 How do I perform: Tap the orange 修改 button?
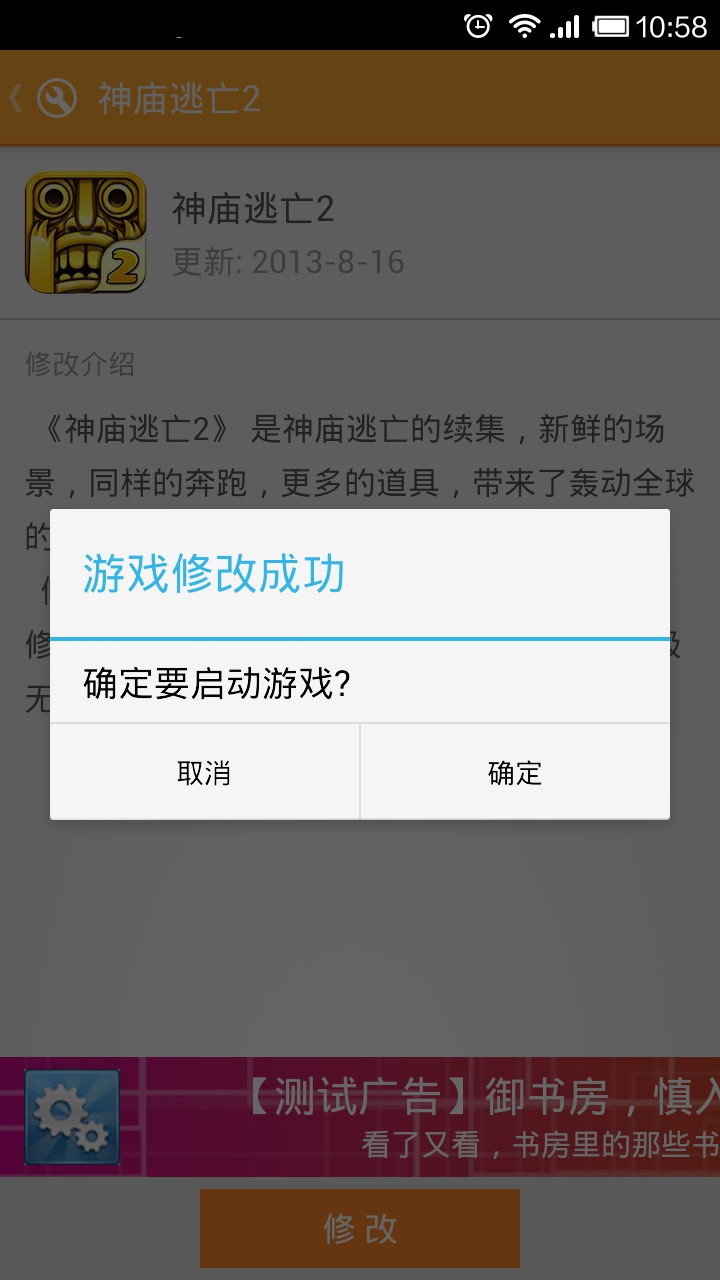tap(360, 1228)
